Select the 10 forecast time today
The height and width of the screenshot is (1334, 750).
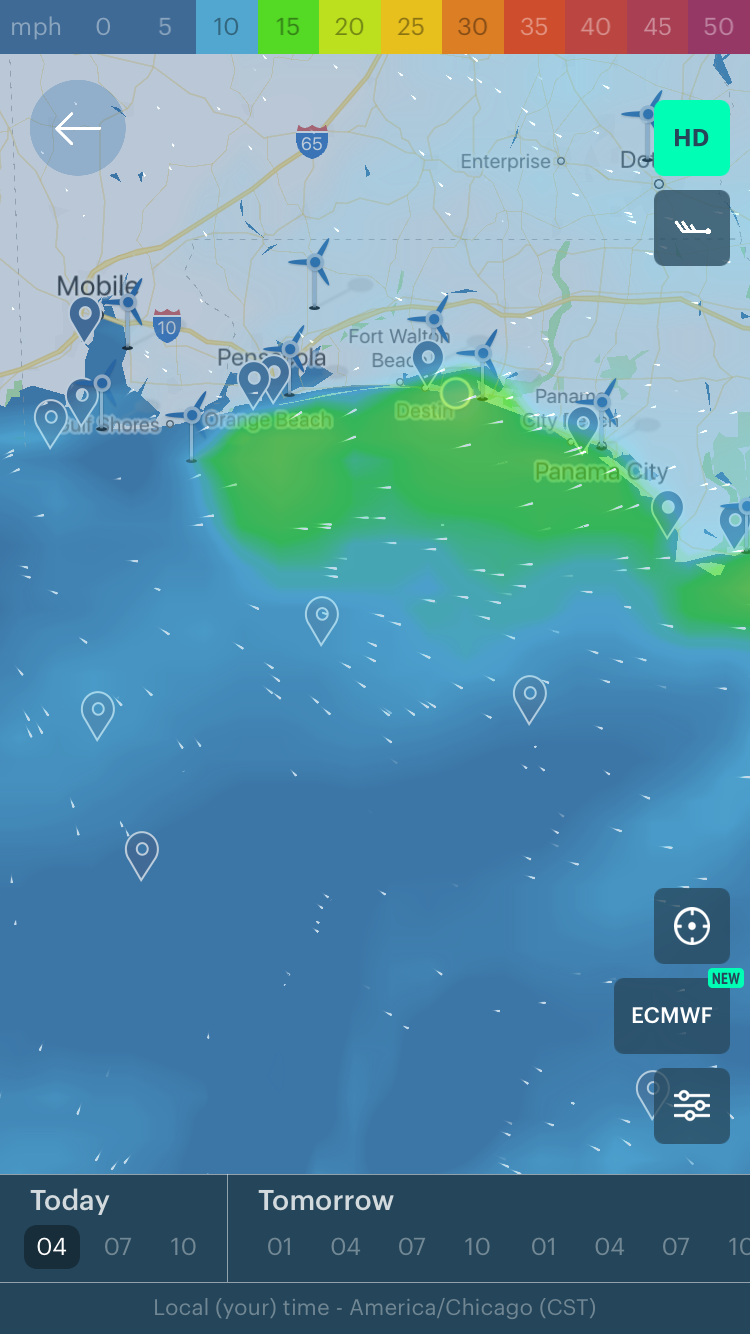(x=183, y=1247)
